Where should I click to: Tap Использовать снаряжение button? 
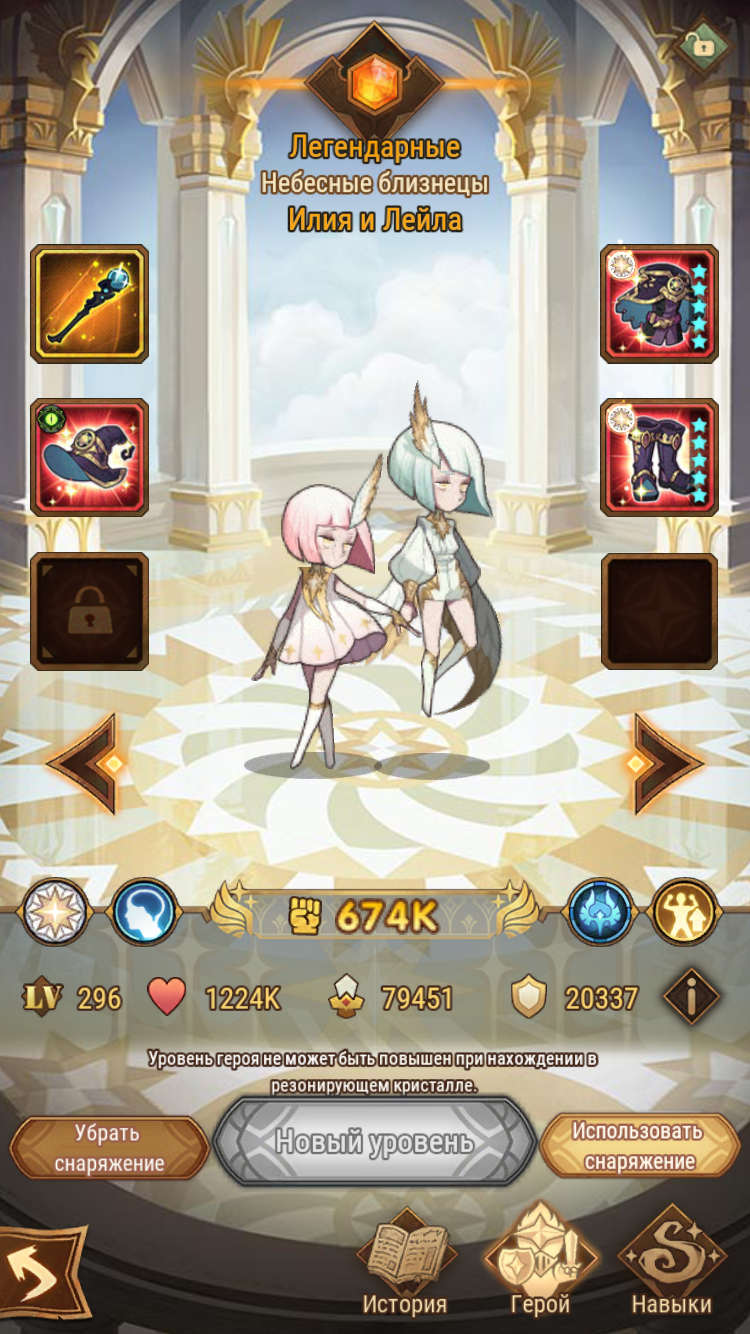coord(639,1146)
